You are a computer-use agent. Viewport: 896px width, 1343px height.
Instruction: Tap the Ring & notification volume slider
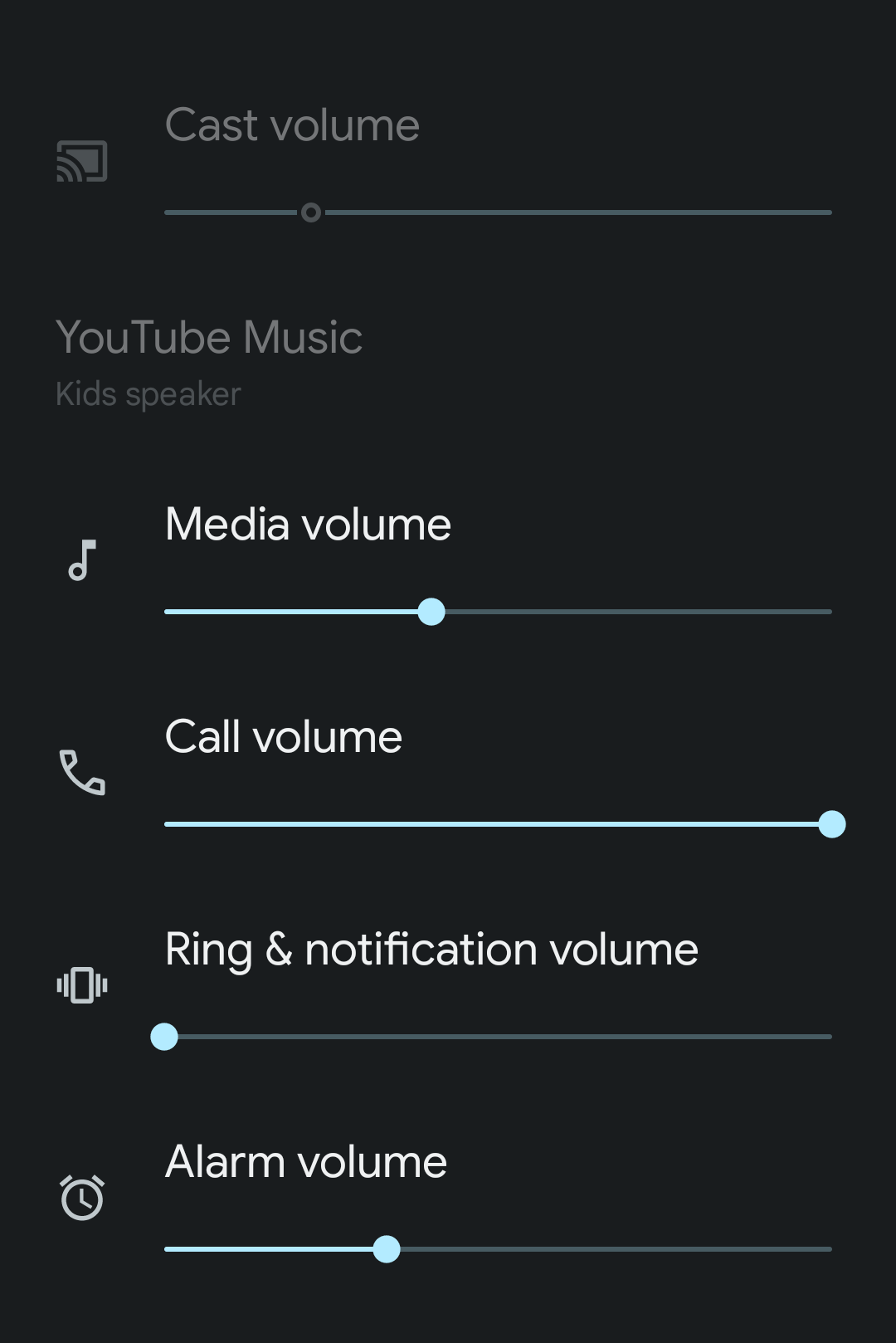[498, 1037]
